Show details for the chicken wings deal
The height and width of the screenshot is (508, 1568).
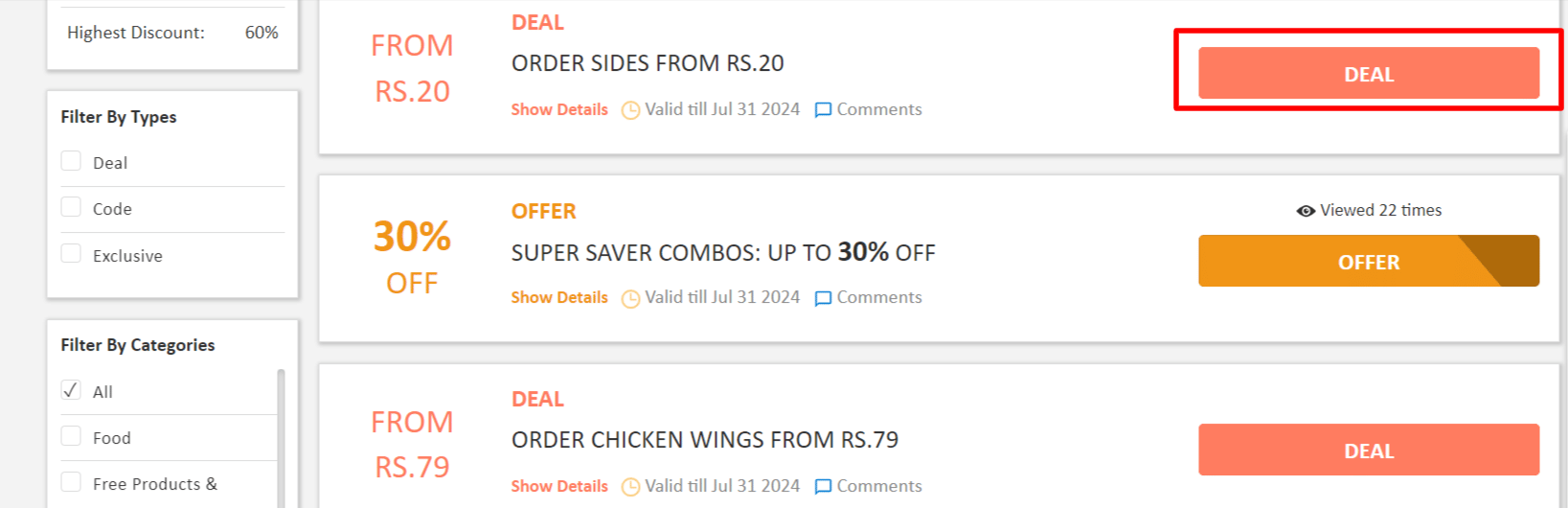(559, 486)
